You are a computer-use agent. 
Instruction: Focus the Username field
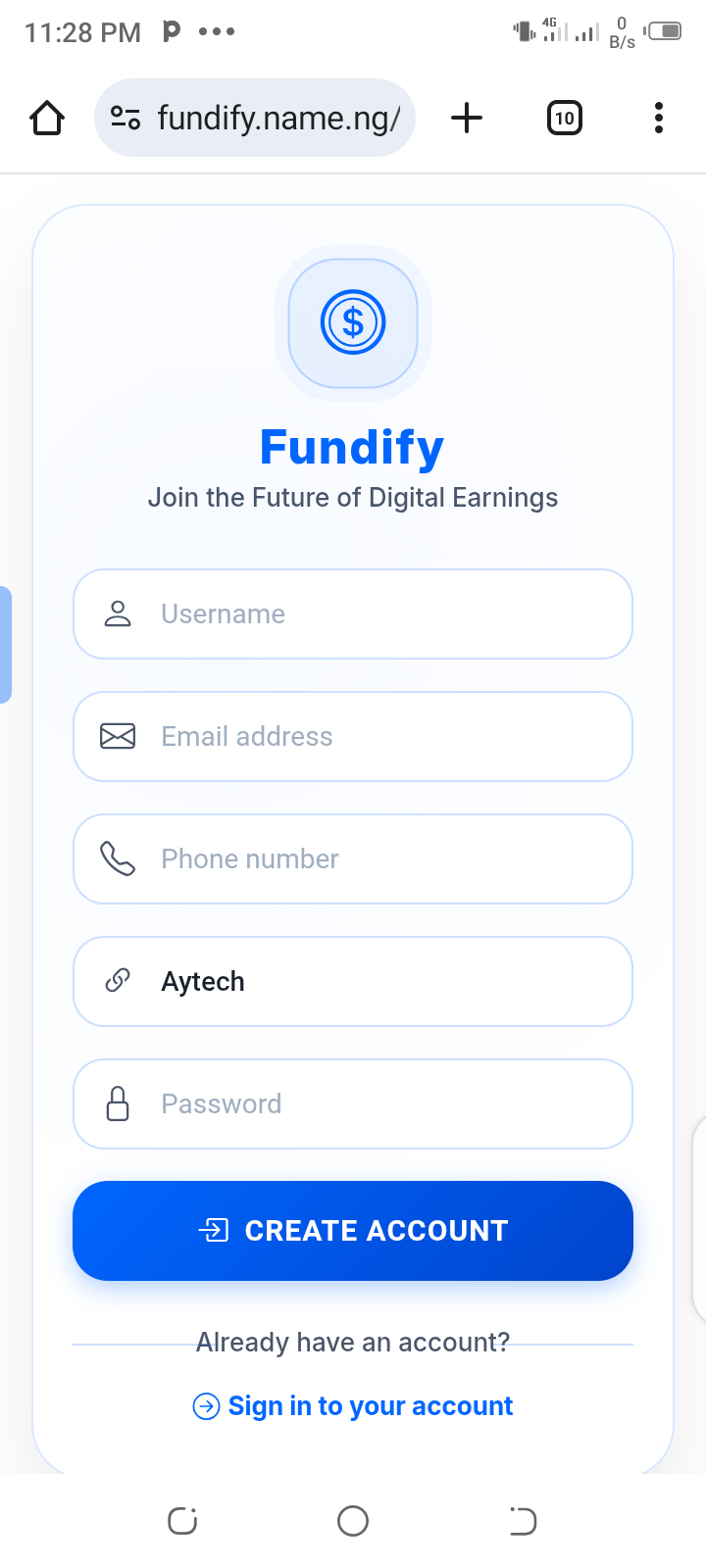pos(353,614)
